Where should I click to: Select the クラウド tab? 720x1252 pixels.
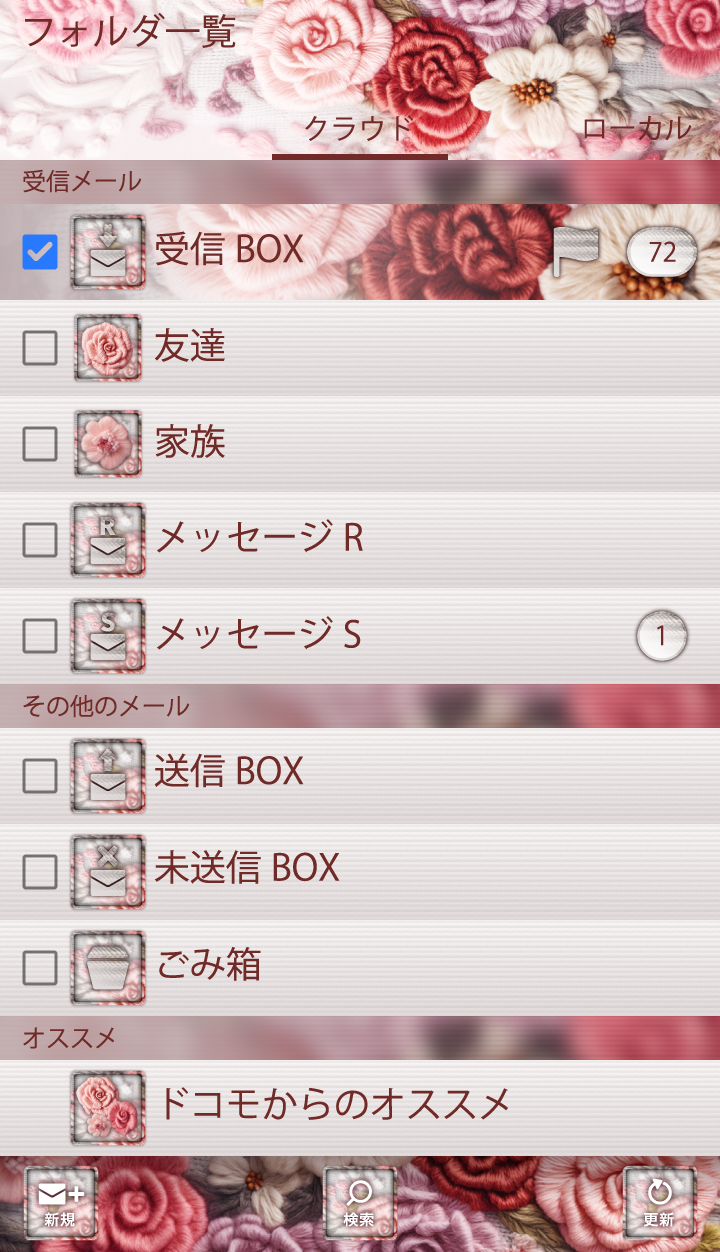pos(358,129)
